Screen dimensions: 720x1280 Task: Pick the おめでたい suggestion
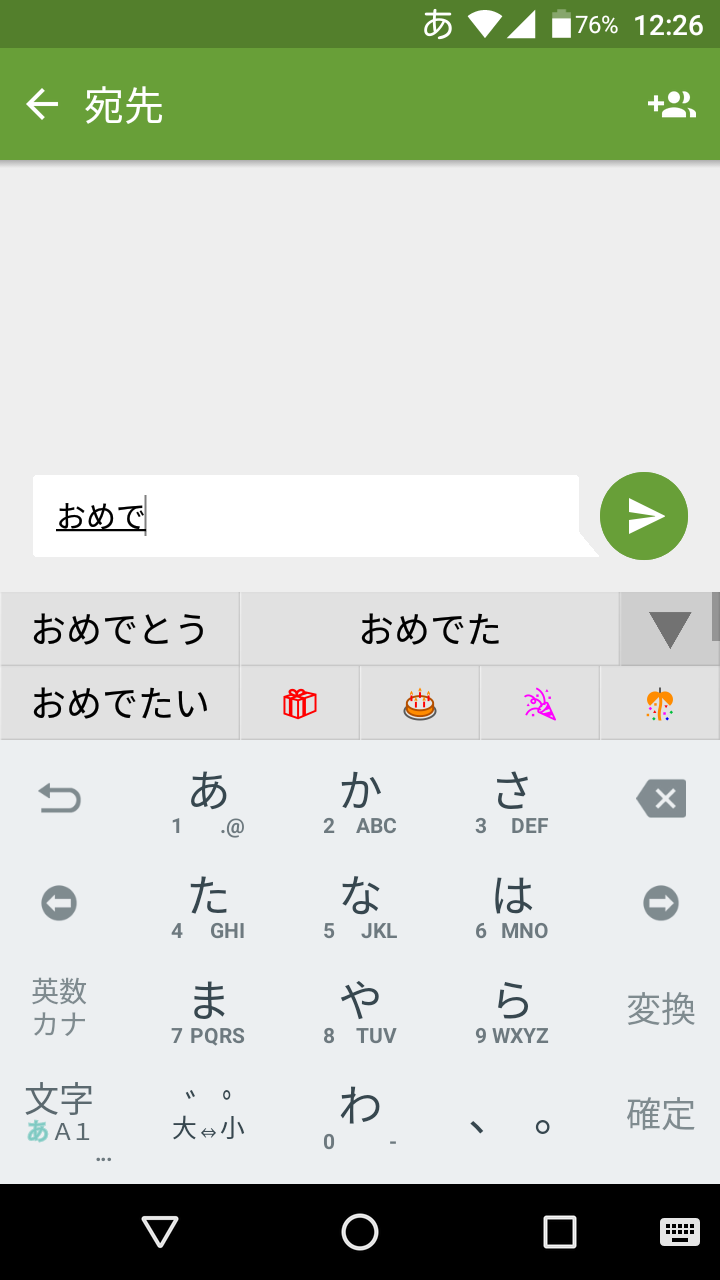[x=120, y=703]
